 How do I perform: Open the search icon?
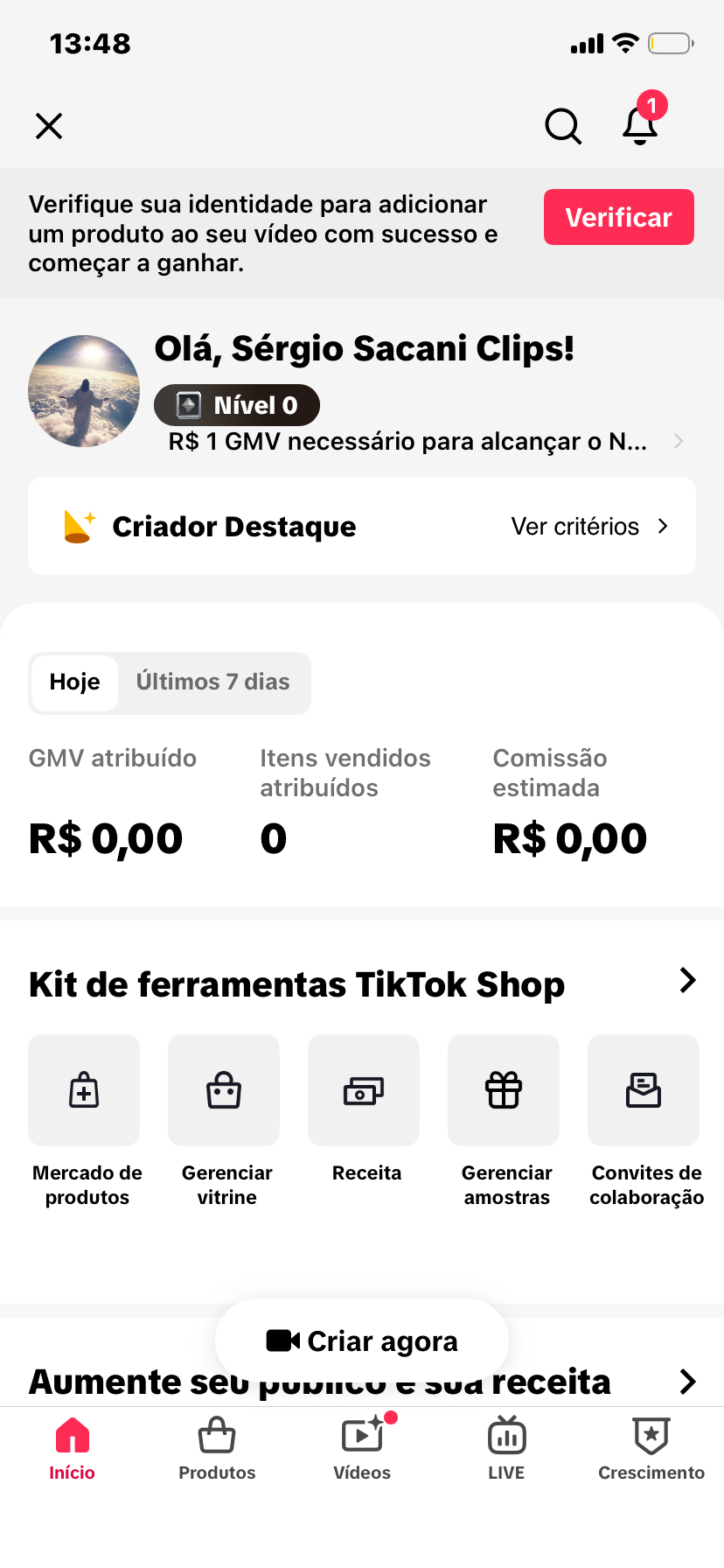pyautogui.click(x=563, y=126)
